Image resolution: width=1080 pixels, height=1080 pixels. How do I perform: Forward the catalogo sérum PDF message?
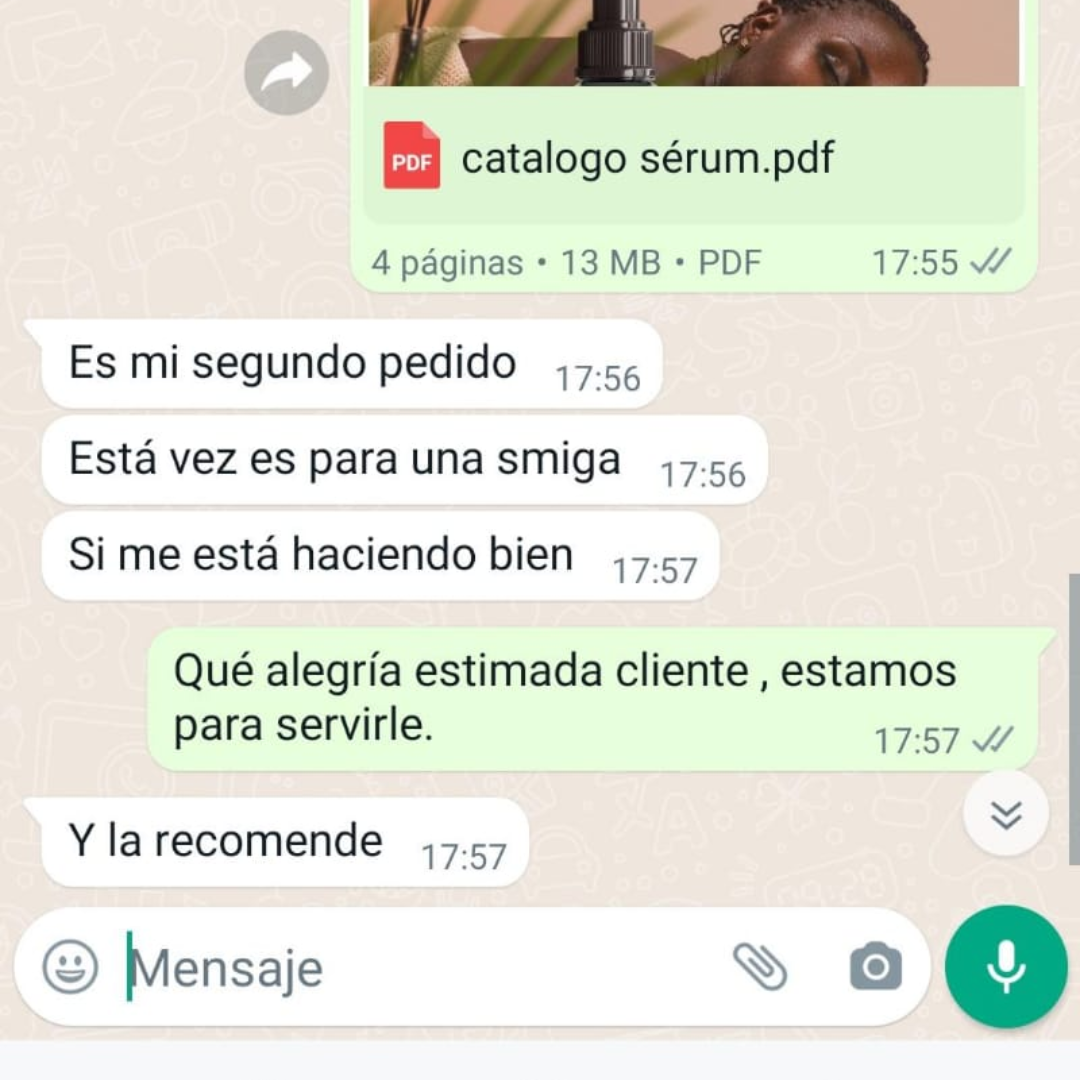[x=286, y=72]
